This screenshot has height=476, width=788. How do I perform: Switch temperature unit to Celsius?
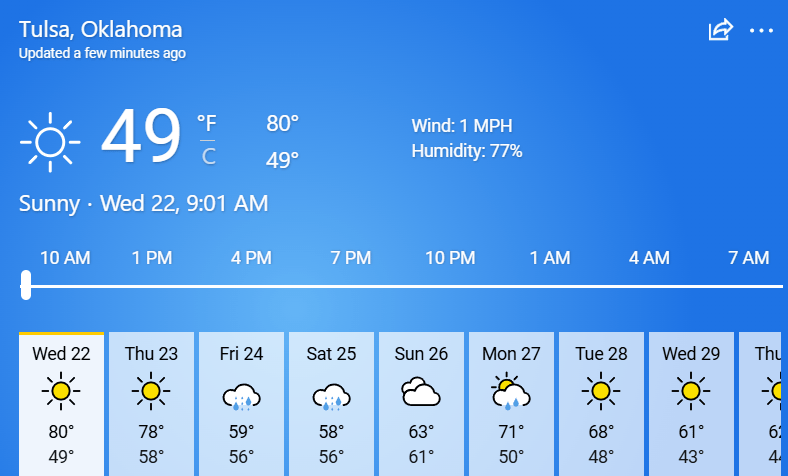click(208, 155)
